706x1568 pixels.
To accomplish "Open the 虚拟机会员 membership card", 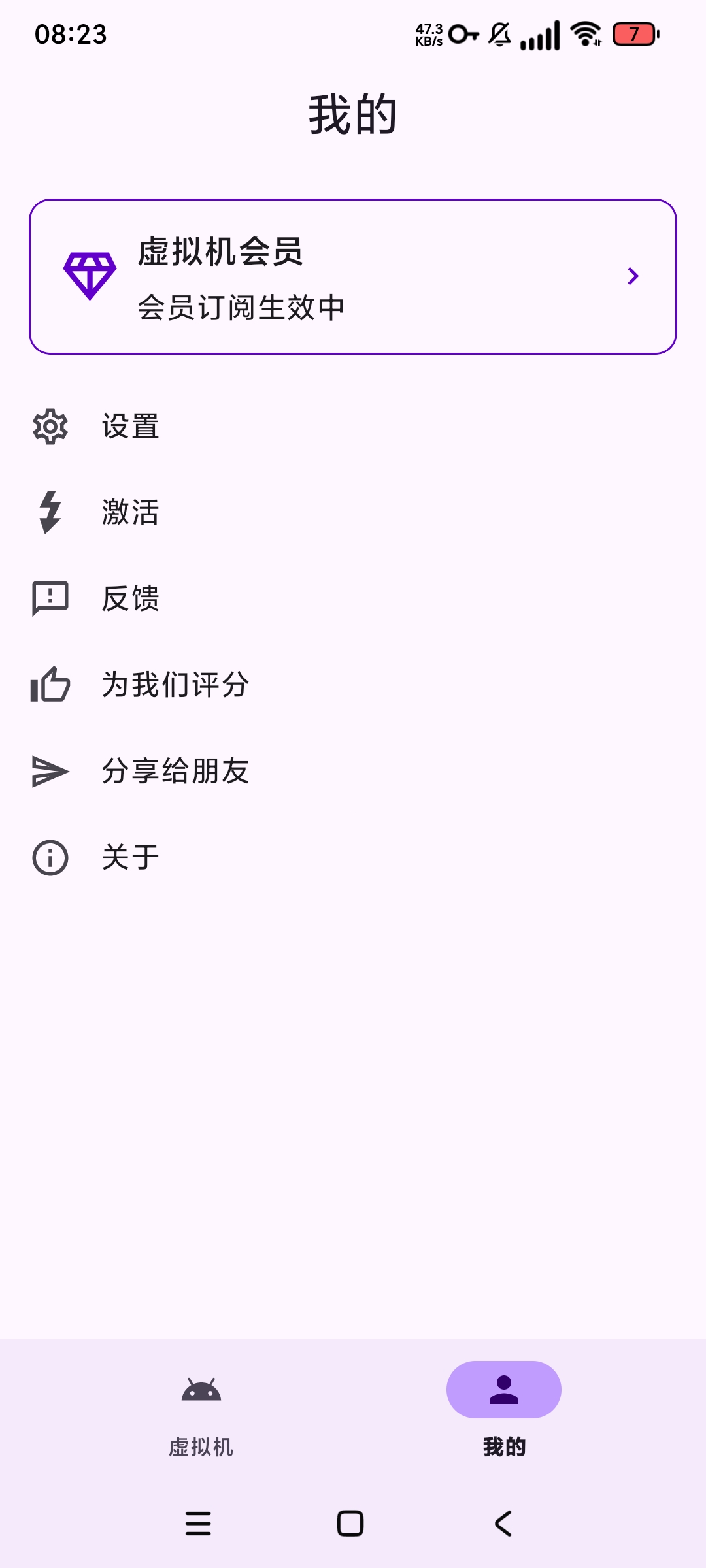I will 353,276.
